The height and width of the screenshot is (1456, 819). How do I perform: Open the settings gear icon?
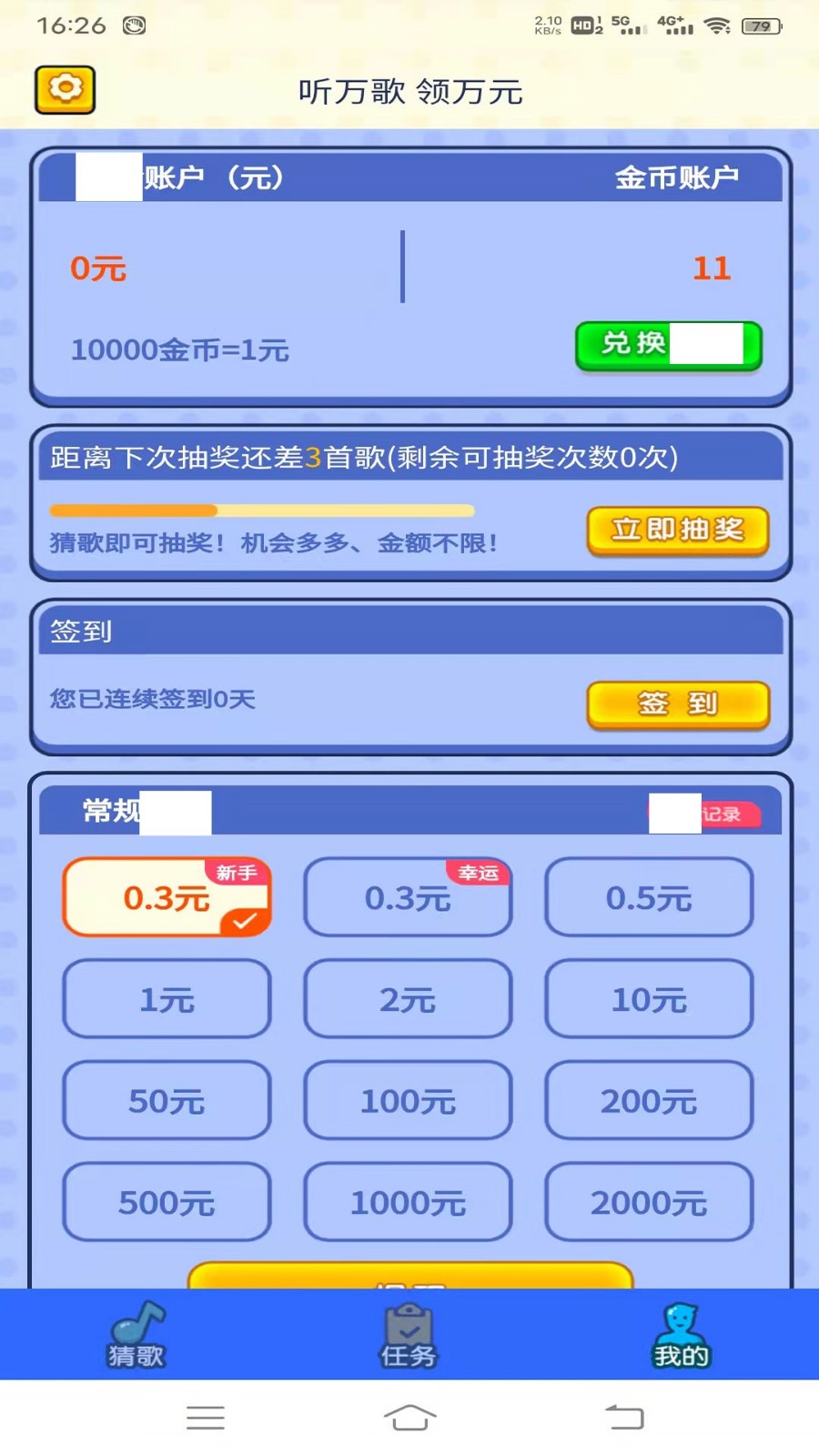click(x=65, y=89)
